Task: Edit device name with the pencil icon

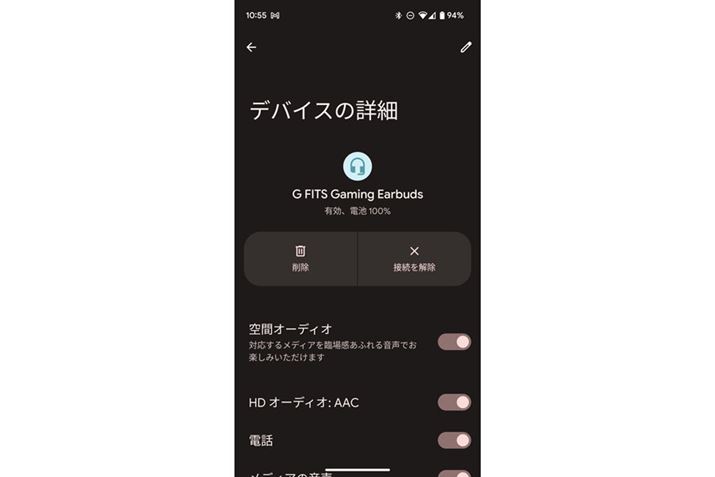Action: [465, 47]
